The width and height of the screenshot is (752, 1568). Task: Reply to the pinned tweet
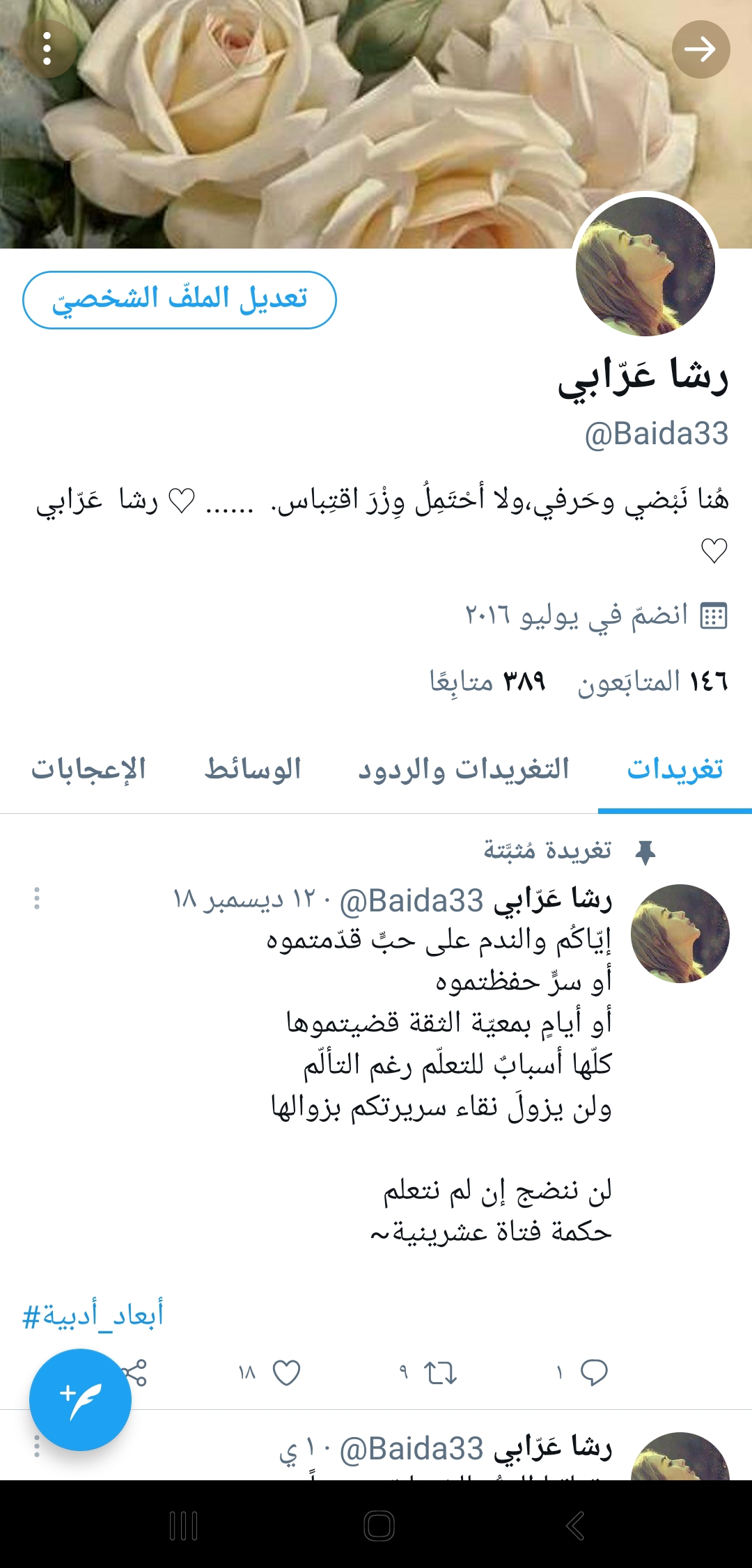tap(594, 1372)
